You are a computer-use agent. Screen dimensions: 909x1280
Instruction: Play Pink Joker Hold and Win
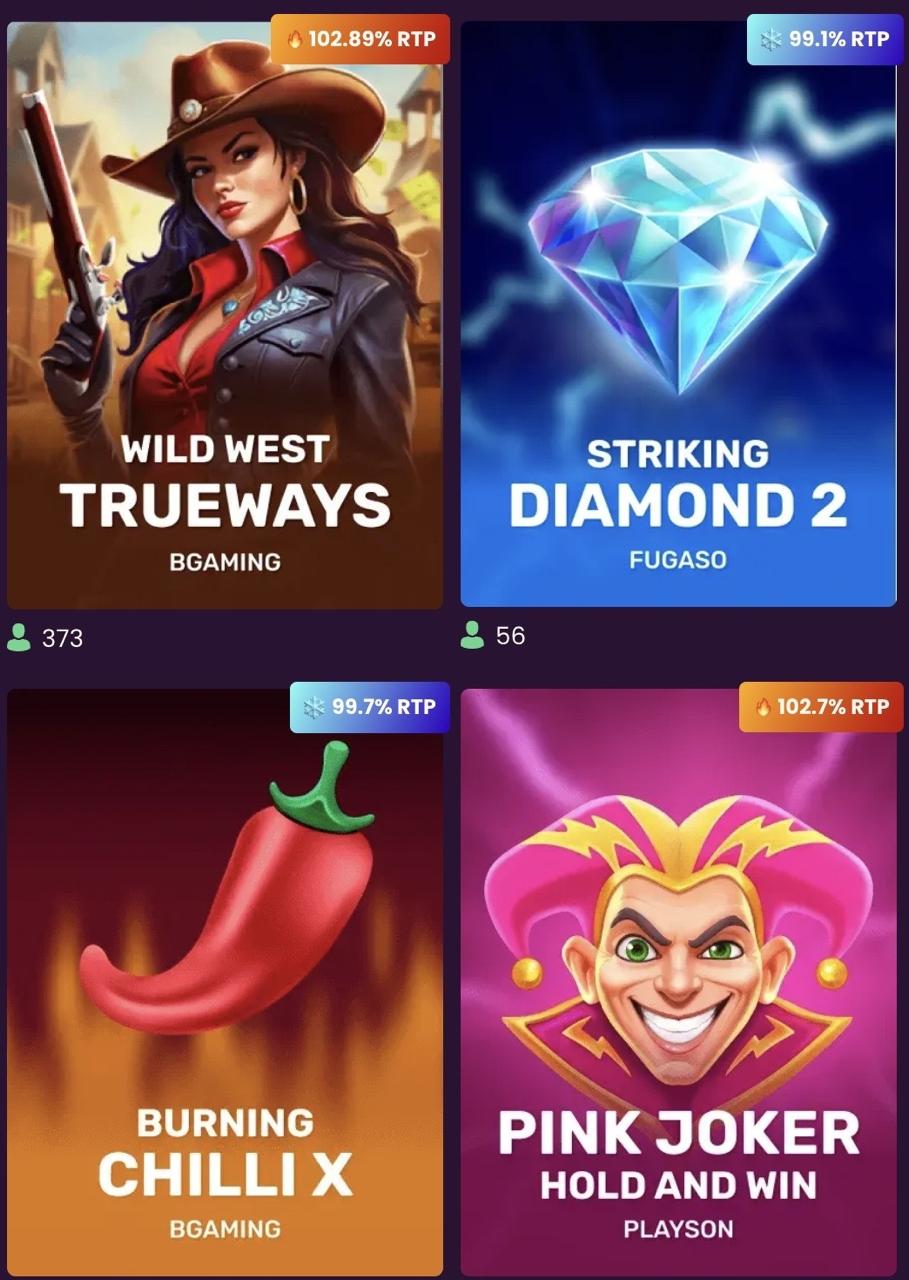(x=678, y=980)
